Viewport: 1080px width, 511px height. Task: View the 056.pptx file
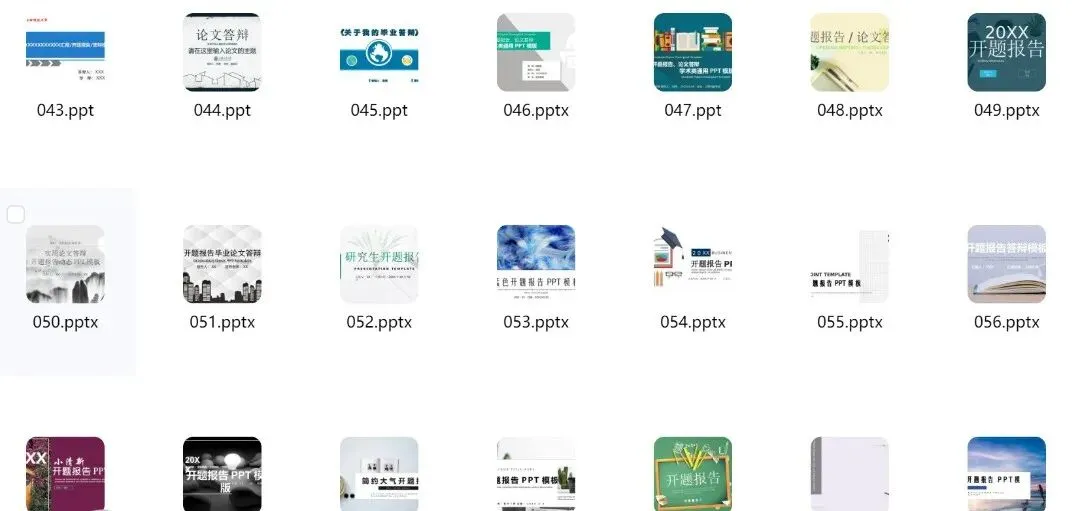(1007, 264)
